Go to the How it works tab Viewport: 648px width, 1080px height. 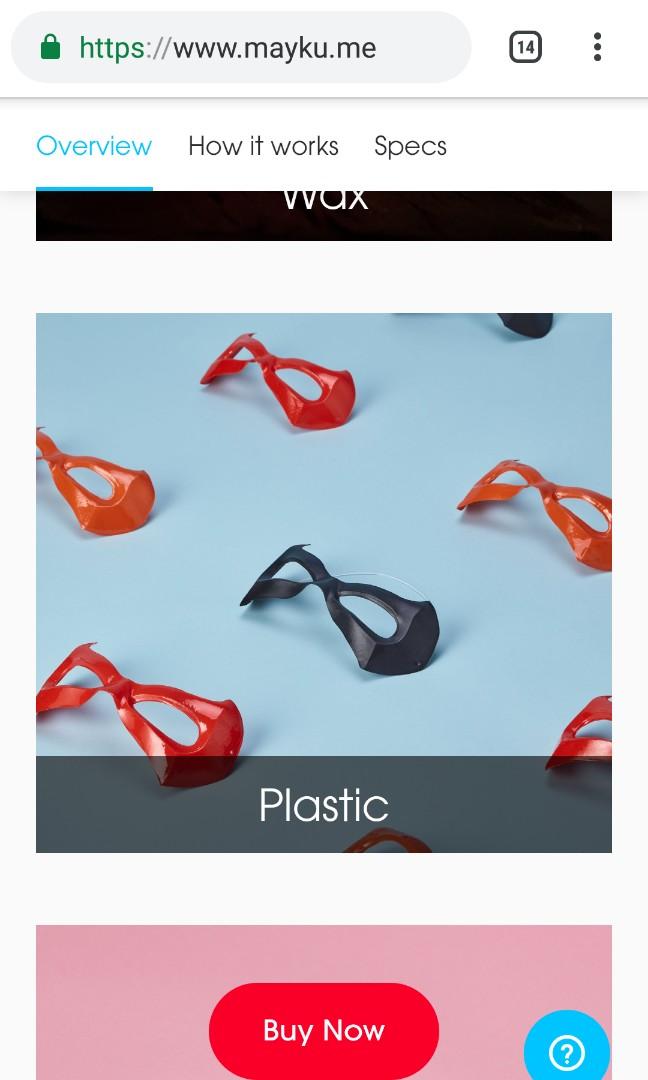(x=263, y=146)
